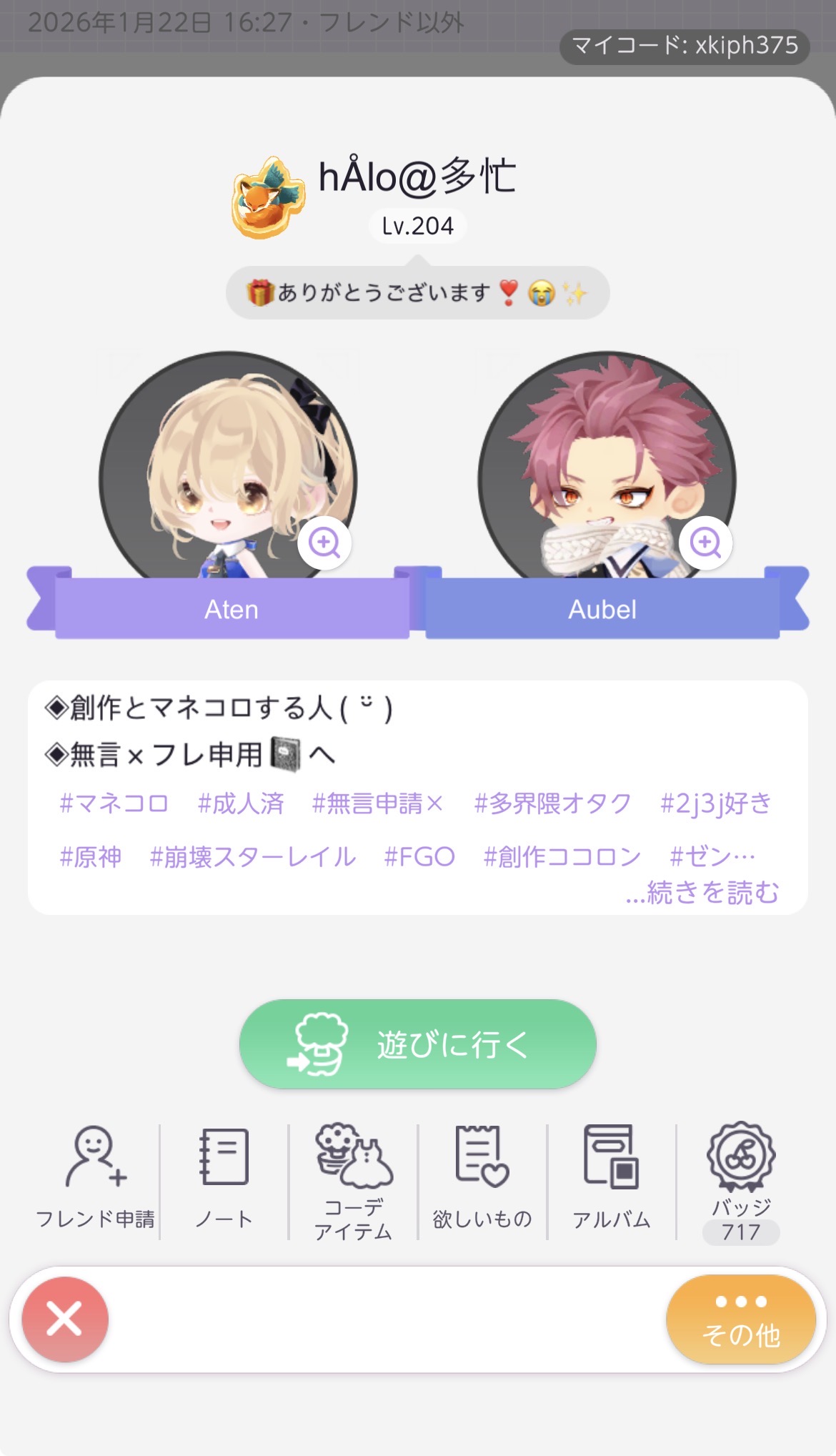This screenshot has height=1456, width=836.
Task: Open the ノート section
Action: (224, 1177)
